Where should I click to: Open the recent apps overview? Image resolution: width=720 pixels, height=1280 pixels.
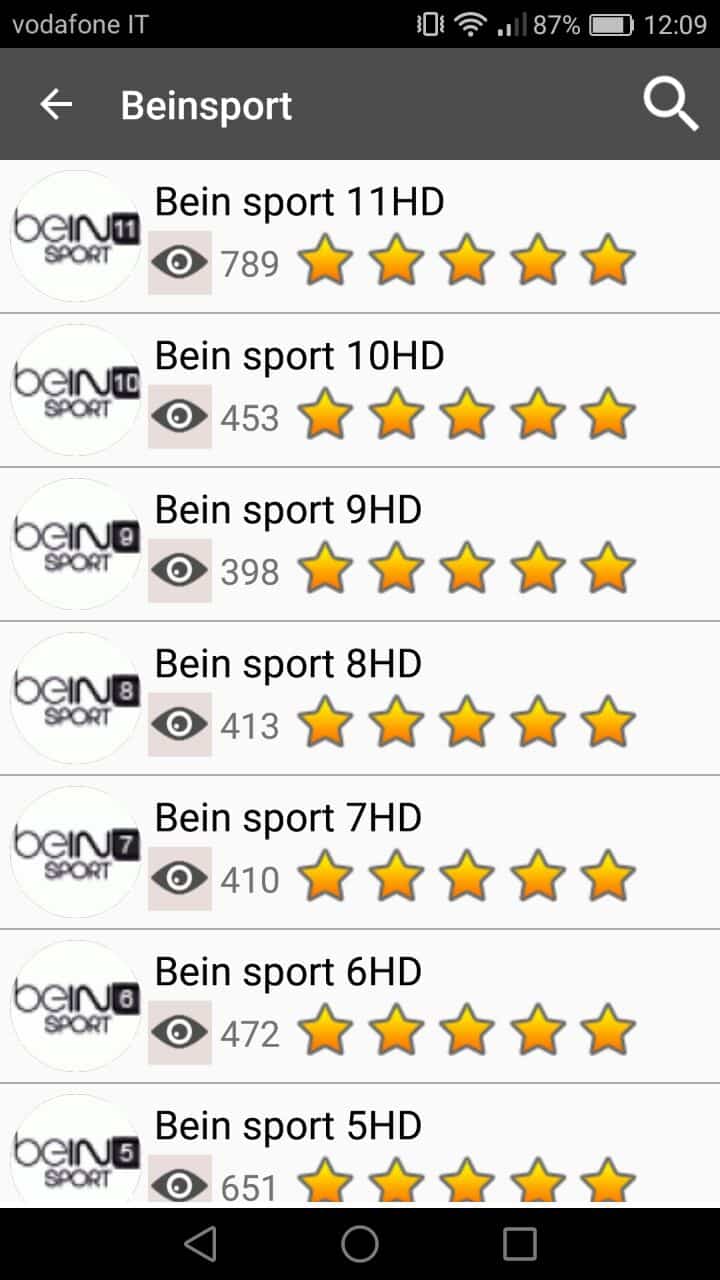(520, 1244)
